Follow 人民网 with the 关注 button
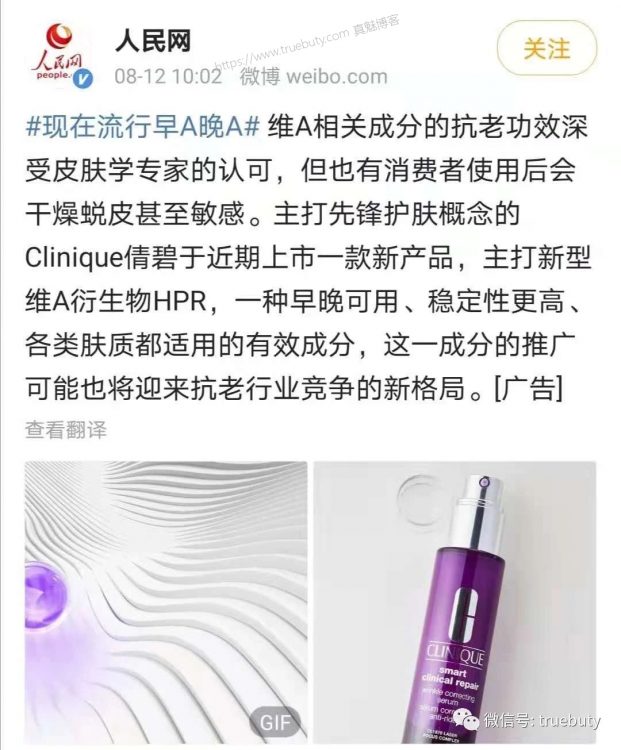The height and width of the screenshot is (750, 621). pyautogui.click(x=546, y=48)
